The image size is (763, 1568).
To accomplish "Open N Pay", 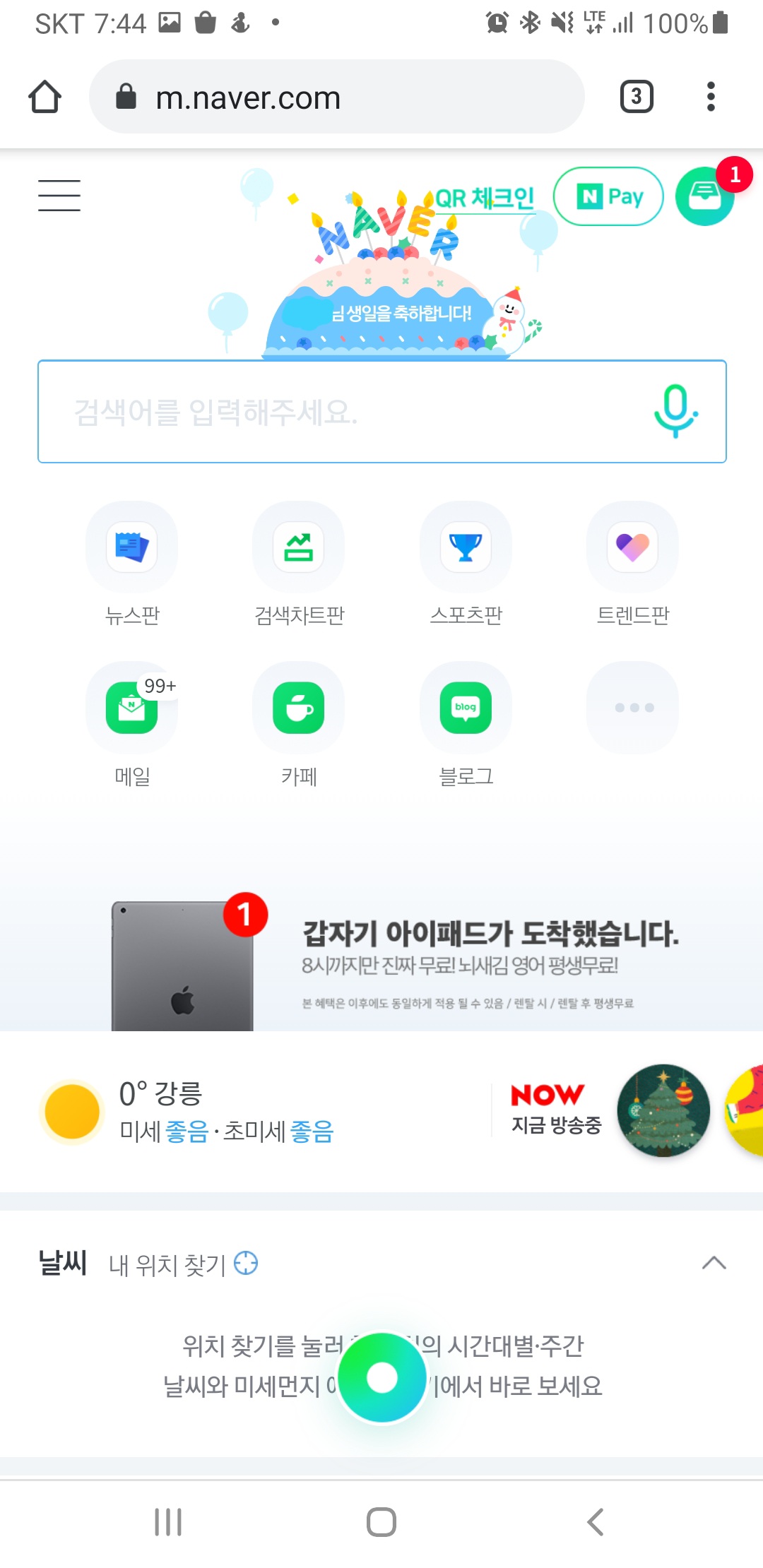I will tap(608, 196).
